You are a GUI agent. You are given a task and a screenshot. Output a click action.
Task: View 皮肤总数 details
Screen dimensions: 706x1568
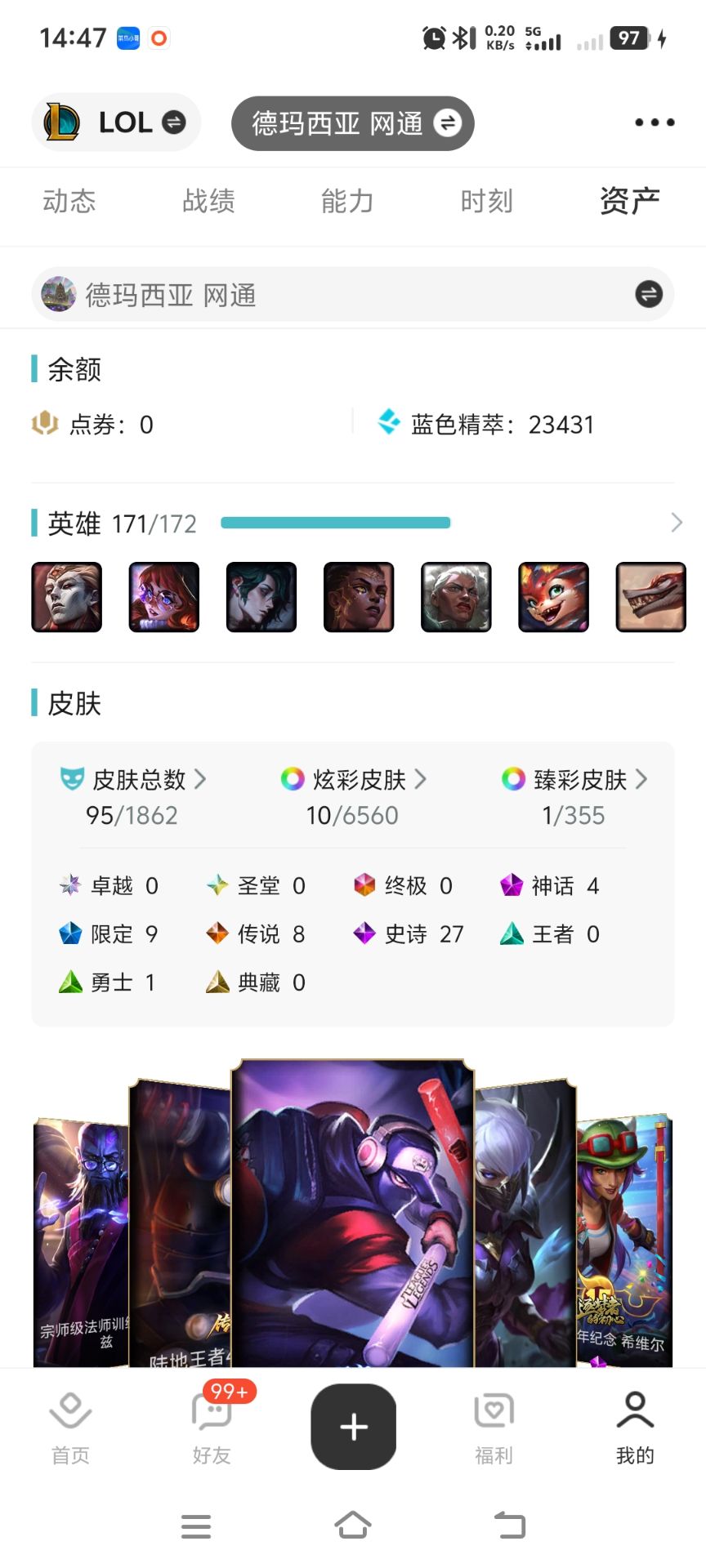point(132,780)
